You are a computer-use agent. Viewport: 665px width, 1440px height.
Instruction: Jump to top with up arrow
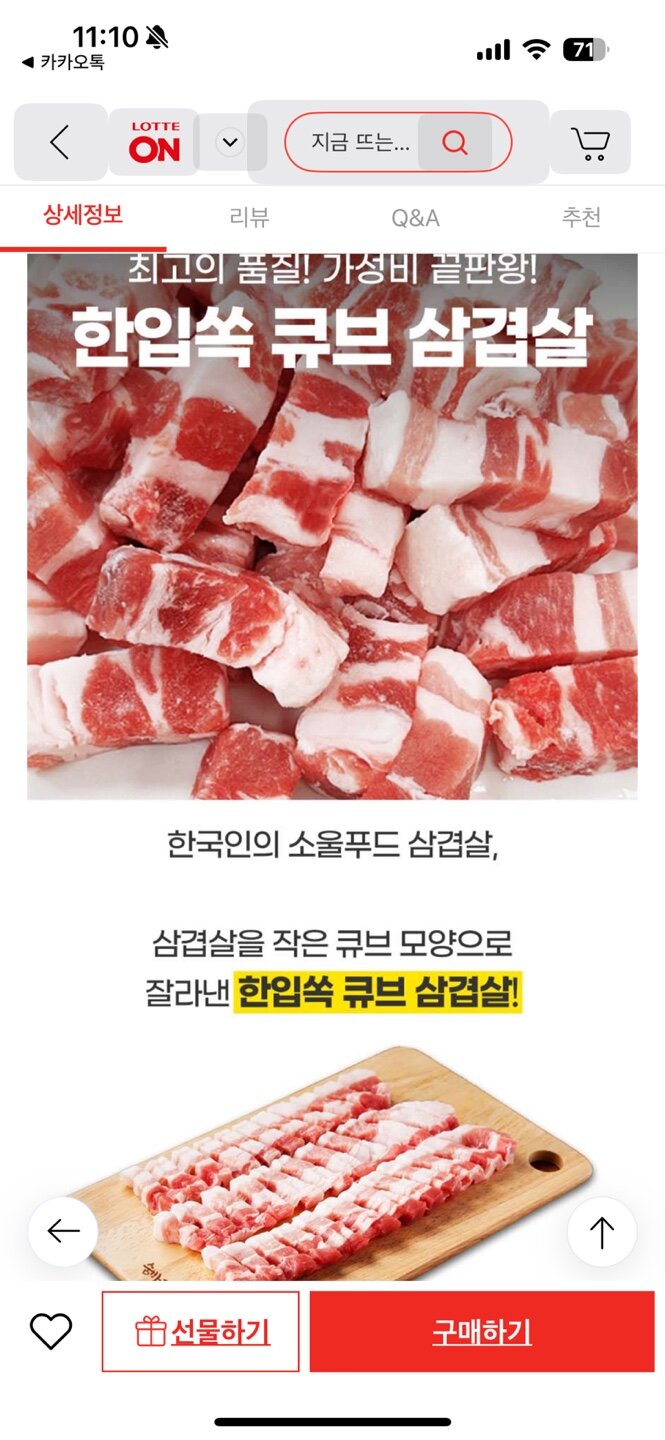(x=602, y=1231)
